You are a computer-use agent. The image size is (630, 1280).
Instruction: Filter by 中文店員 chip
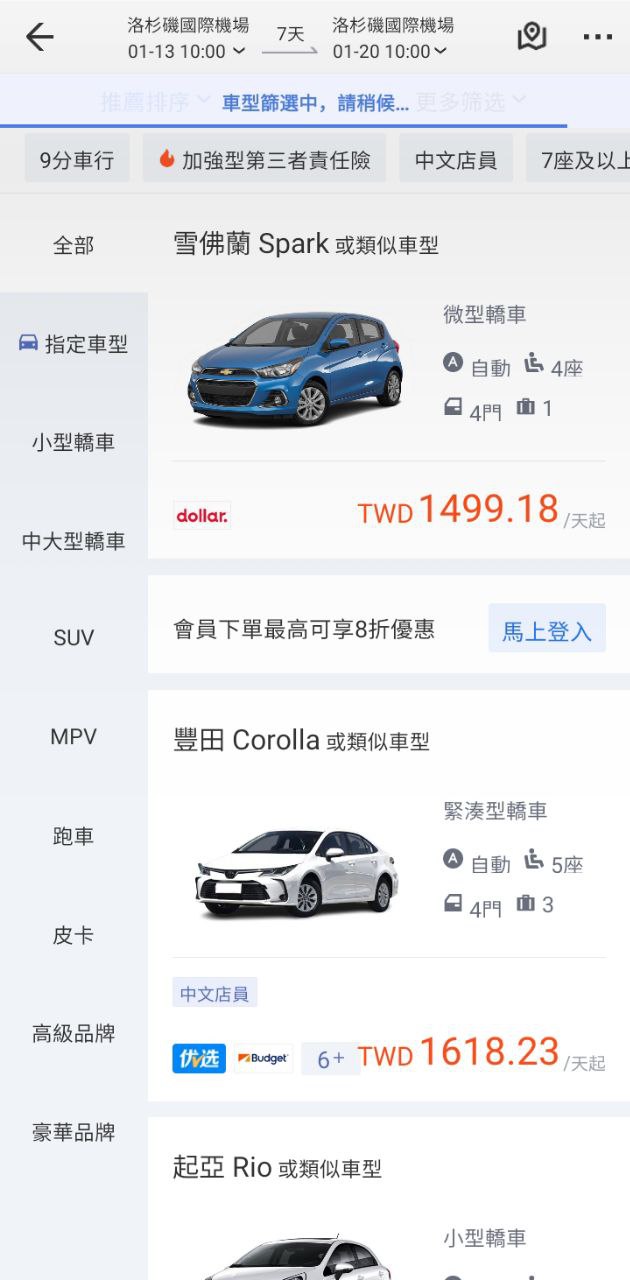coord(456,160)
